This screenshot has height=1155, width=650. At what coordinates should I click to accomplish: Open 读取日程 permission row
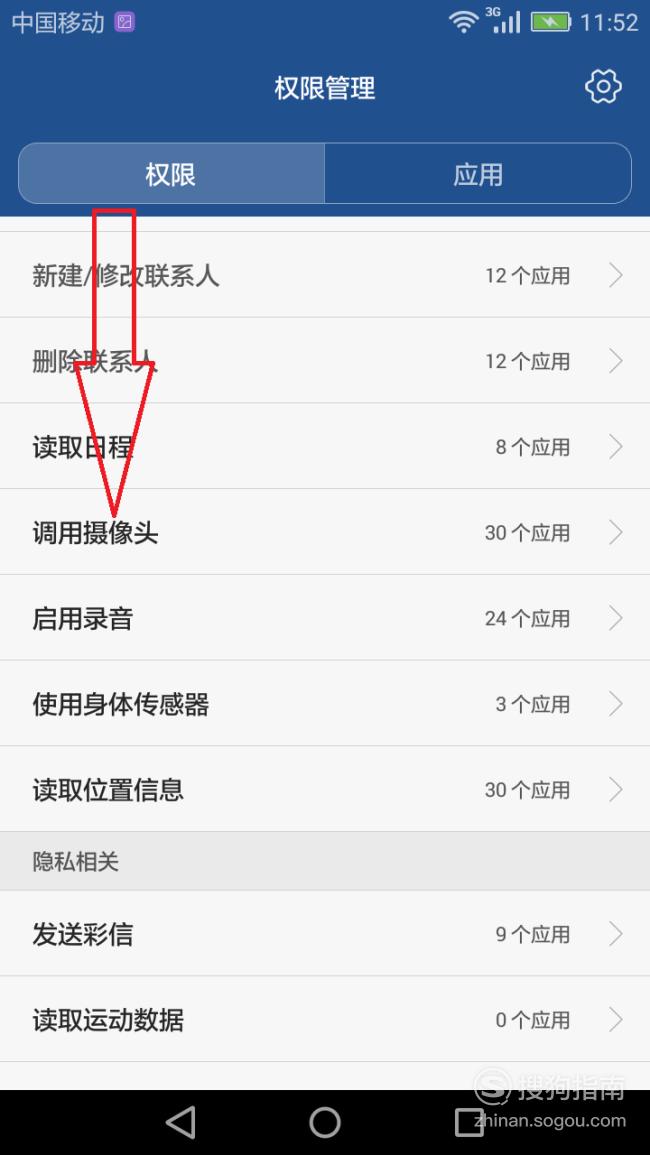tap(325, 446)
